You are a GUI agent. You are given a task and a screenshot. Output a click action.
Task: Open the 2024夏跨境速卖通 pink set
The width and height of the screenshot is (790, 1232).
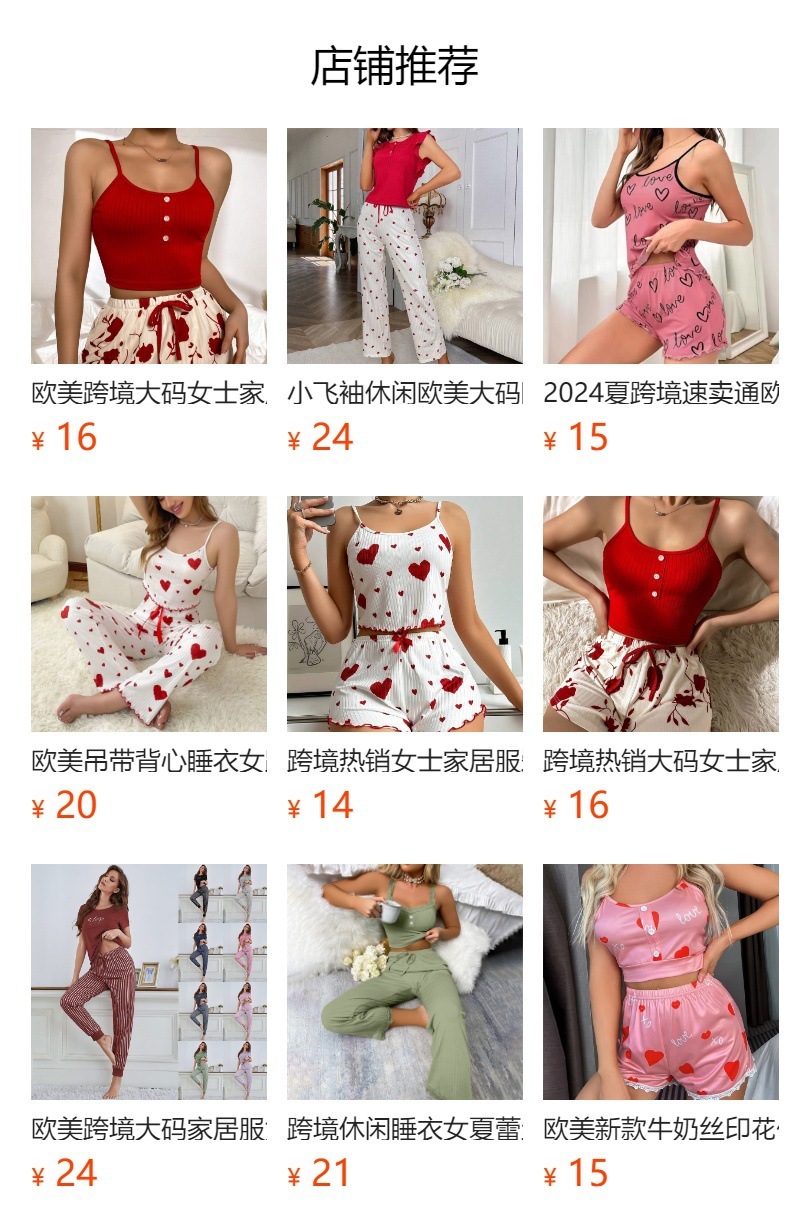click(660, 246)
